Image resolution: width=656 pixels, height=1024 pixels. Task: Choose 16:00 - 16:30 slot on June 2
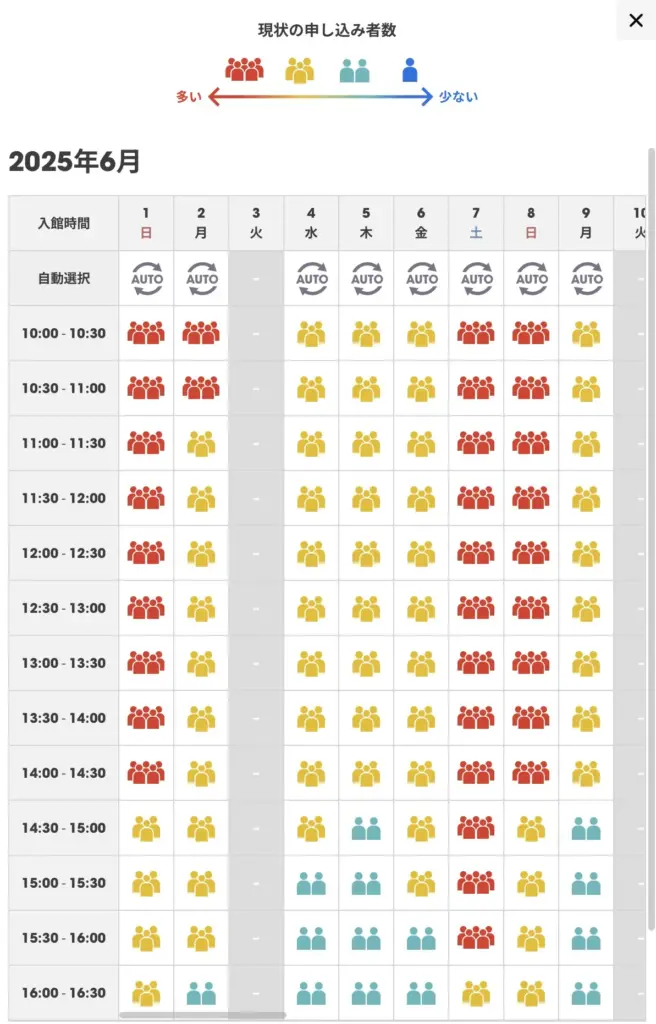[201, 993]
